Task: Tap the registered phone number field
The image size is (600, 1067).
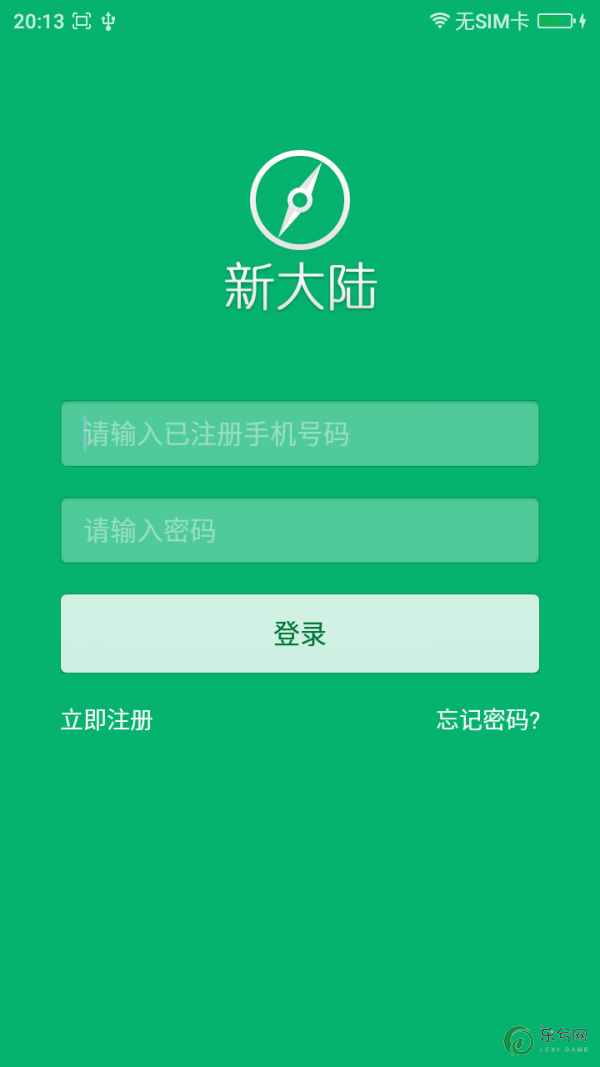Action: coord(300,433)
